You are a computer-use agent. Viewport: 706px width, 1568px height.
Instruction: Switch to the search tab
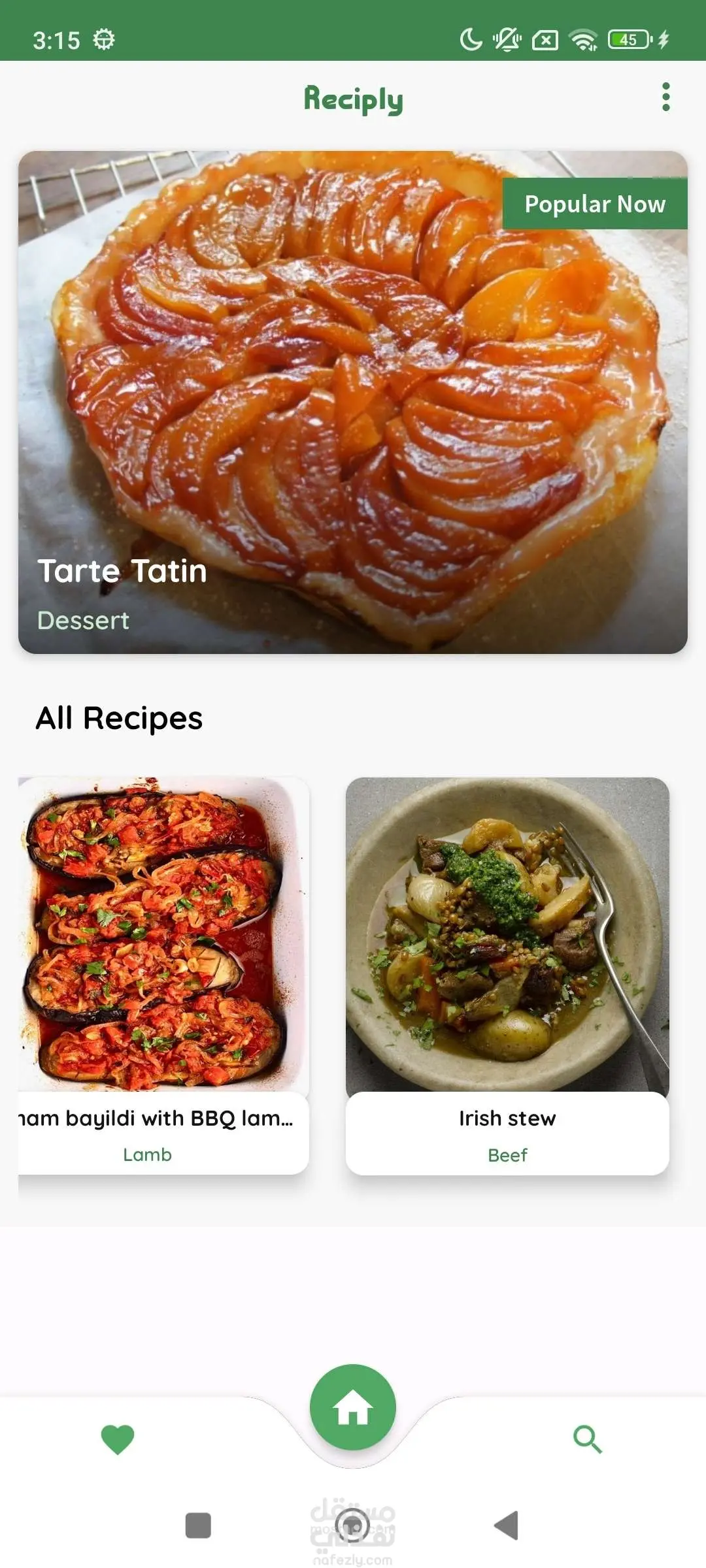pos(587,1439)
